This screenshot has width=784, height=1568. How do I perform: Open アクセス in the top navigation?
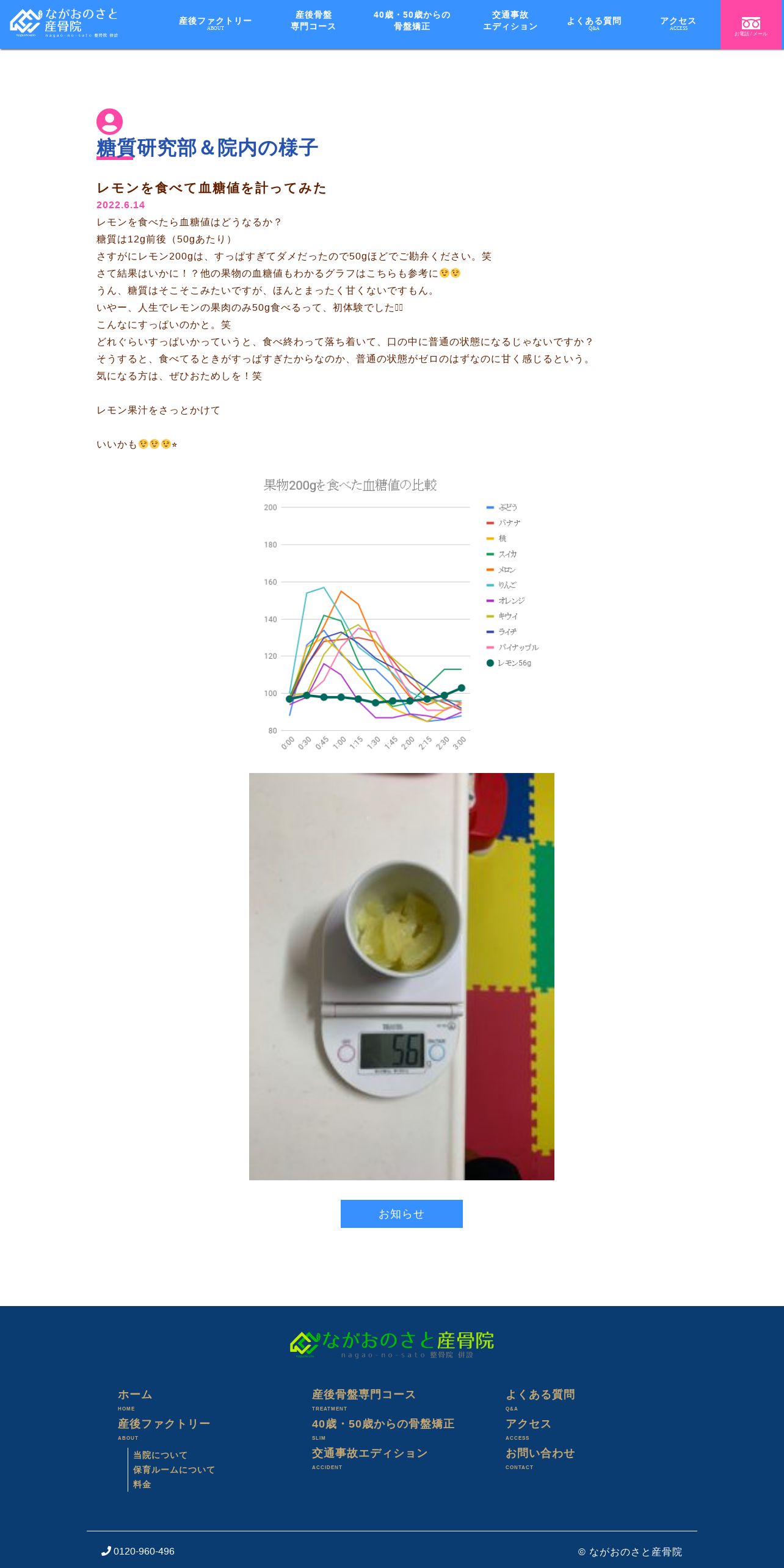coord(678,23)
